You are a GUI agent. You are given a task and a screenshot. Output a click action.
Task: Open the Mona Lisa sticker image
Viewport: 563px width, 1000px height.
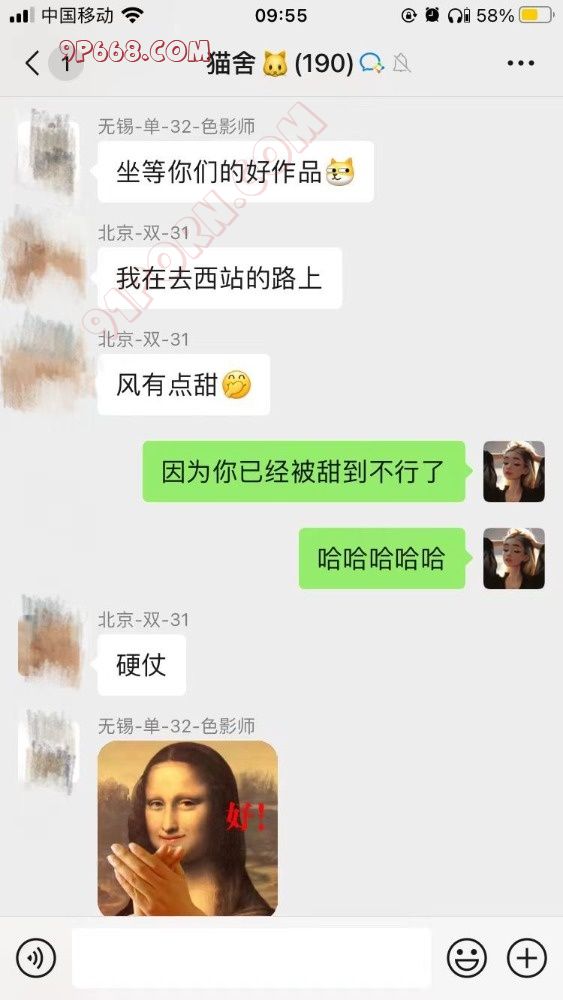click(187, 828)
